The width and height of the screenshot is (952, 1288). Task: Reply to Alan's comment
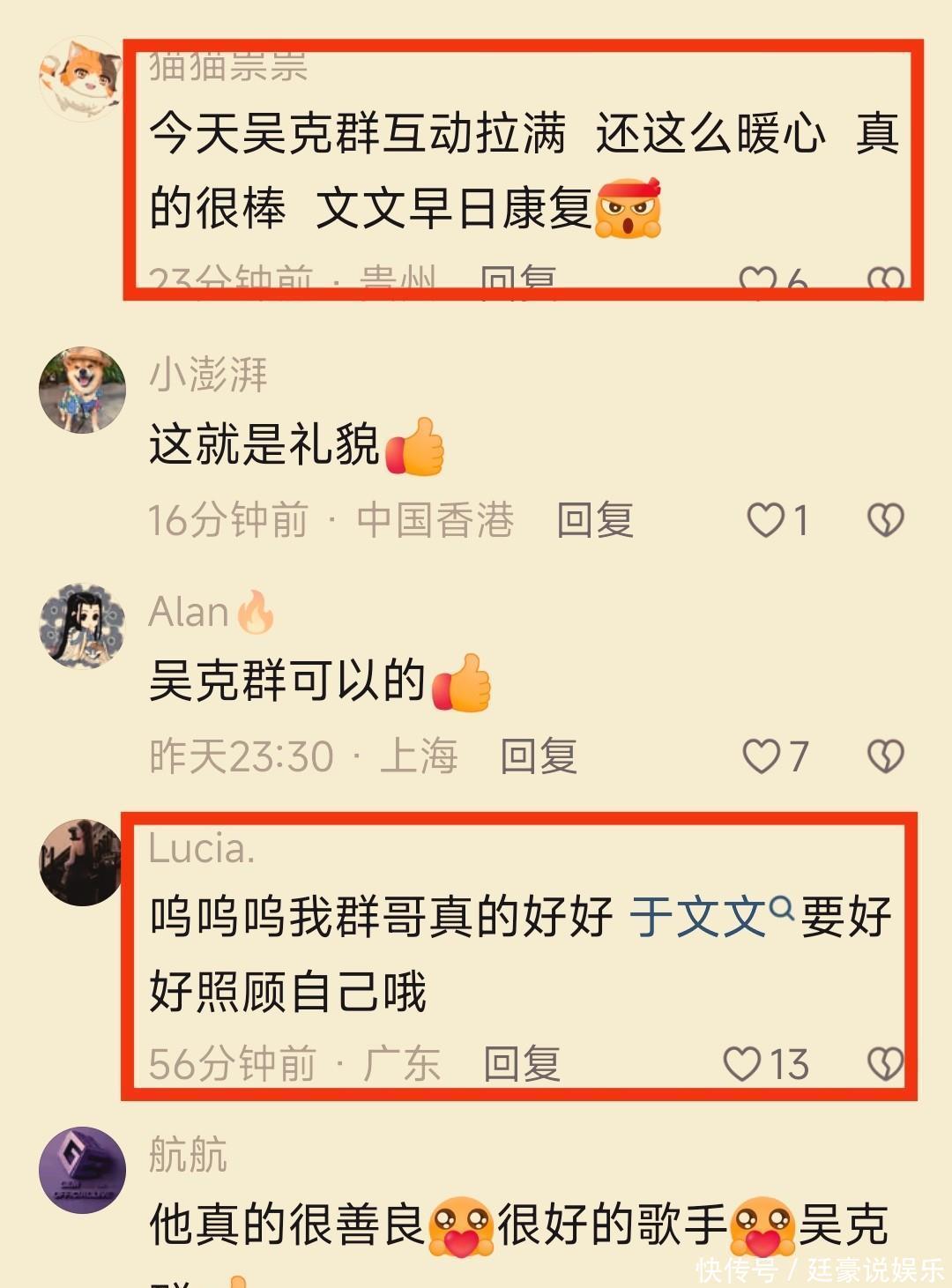pyautogui.click(x=539, y=756)
